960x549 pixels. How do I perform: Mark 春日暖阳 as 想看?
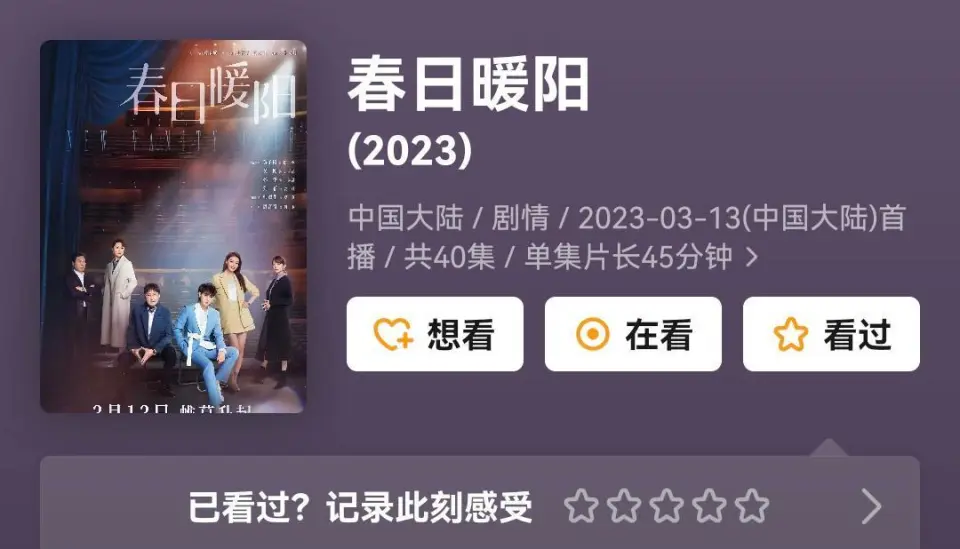tap(434, 334)
